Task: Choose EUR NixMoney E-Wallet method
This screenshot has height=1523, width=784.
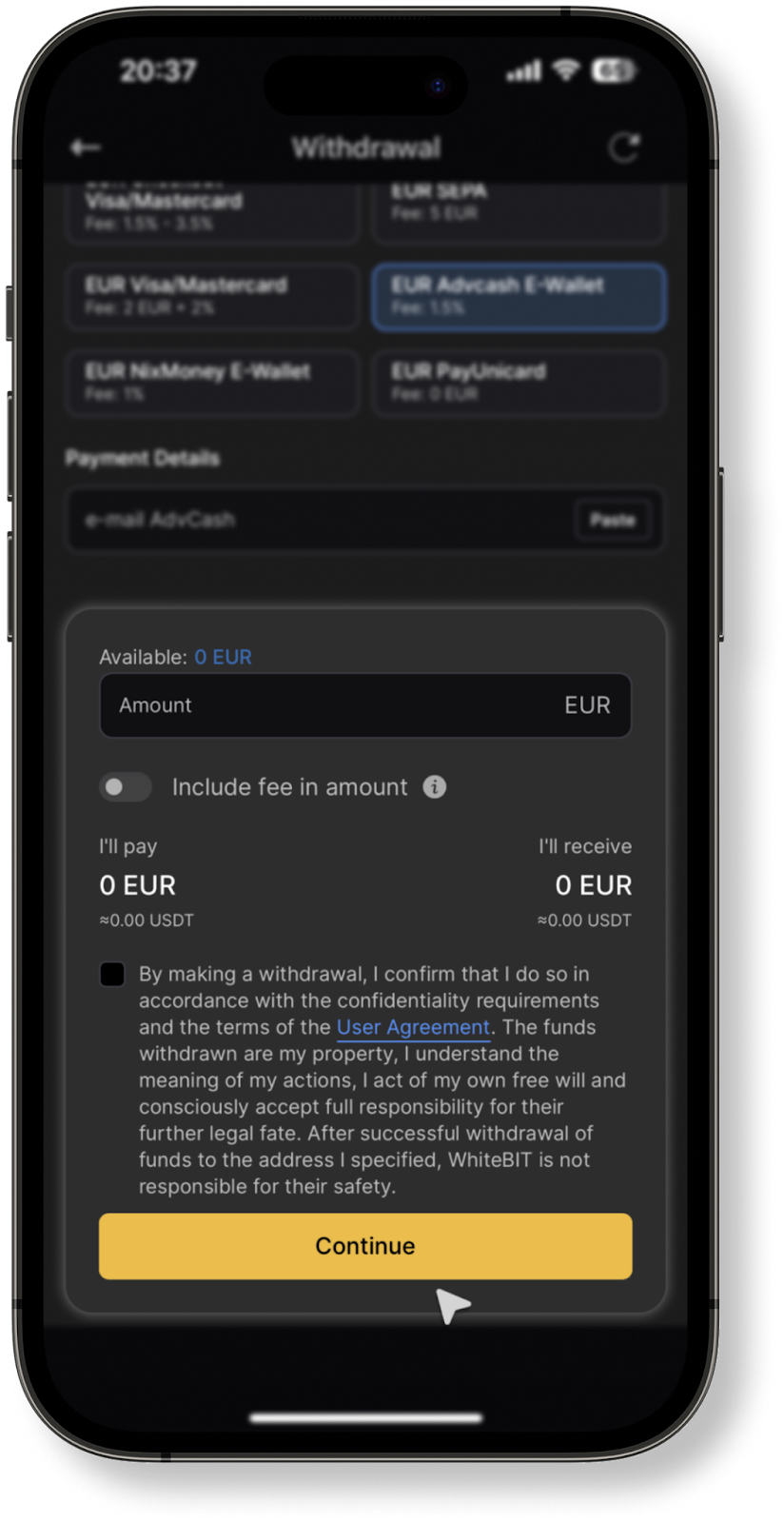Action: 212,382
